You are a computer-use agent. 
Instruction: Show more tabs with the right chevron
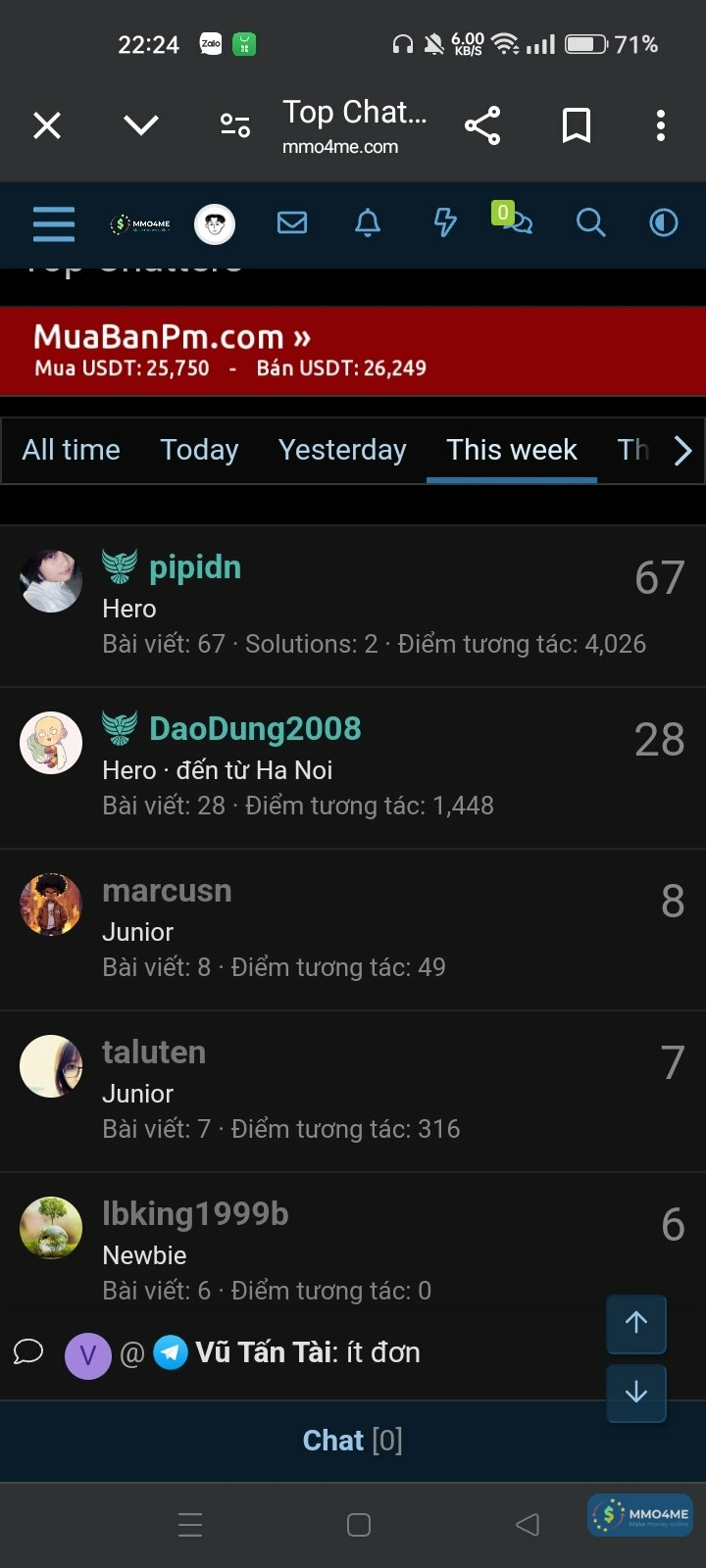tap(682, 451)
